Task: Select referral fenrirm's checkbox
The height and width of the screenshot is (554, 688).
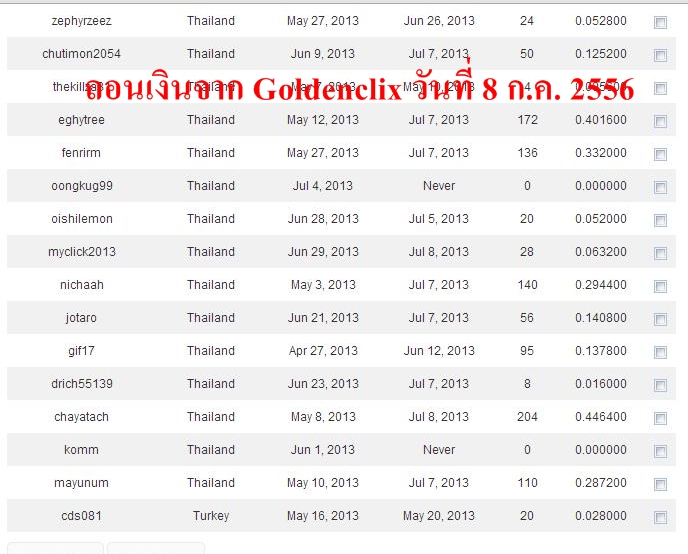Action: pos(660,154)
